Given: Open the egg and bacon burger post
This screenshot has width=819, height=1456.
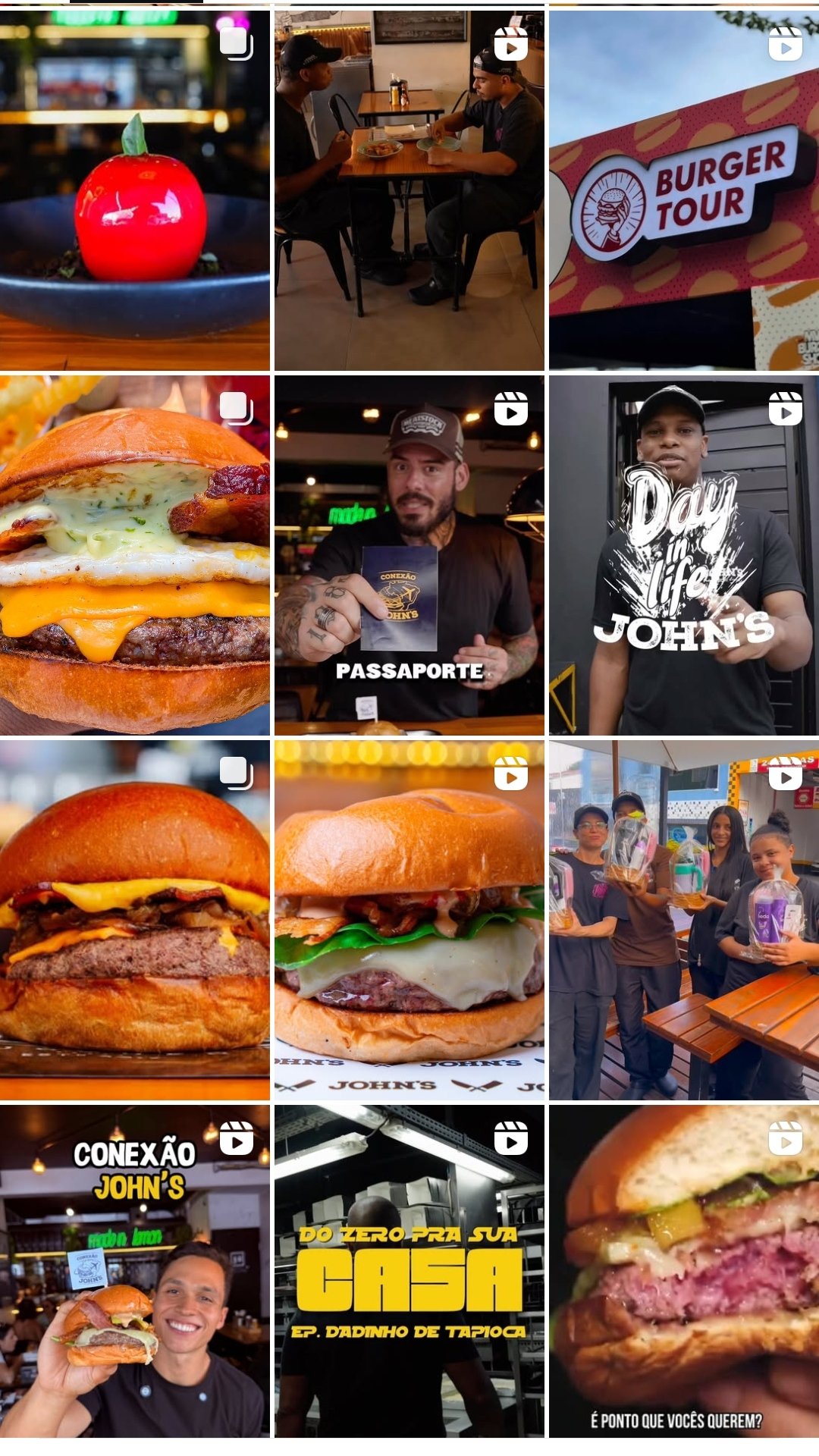Looking at the screenshot, I should tap(134, 555).
